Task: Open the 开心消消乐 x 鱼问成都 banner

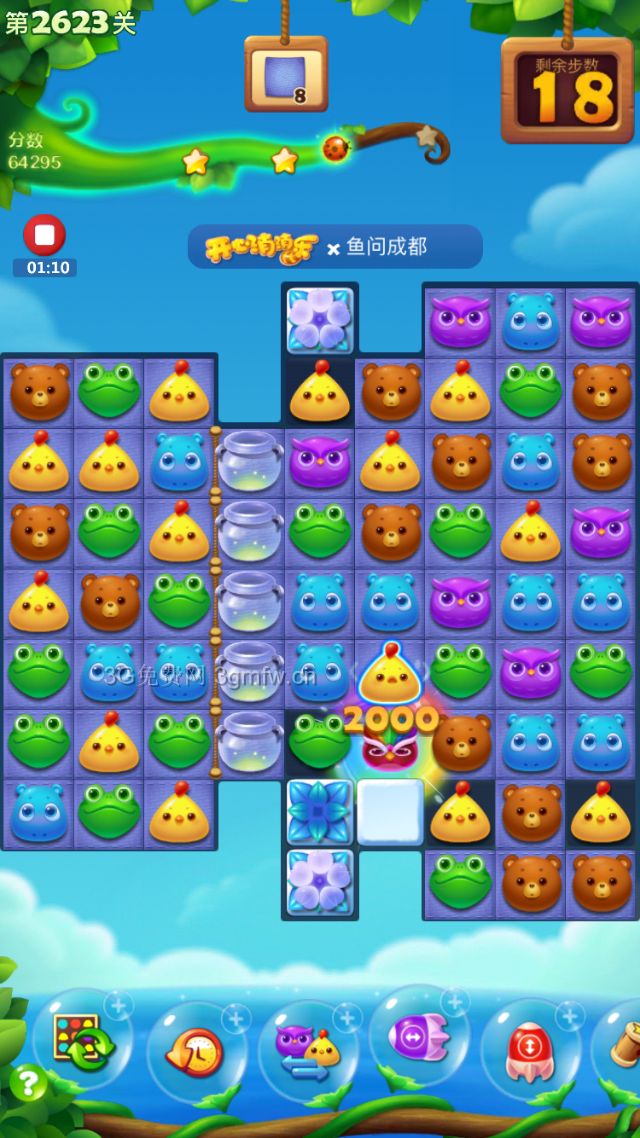Action: (335, 247)
